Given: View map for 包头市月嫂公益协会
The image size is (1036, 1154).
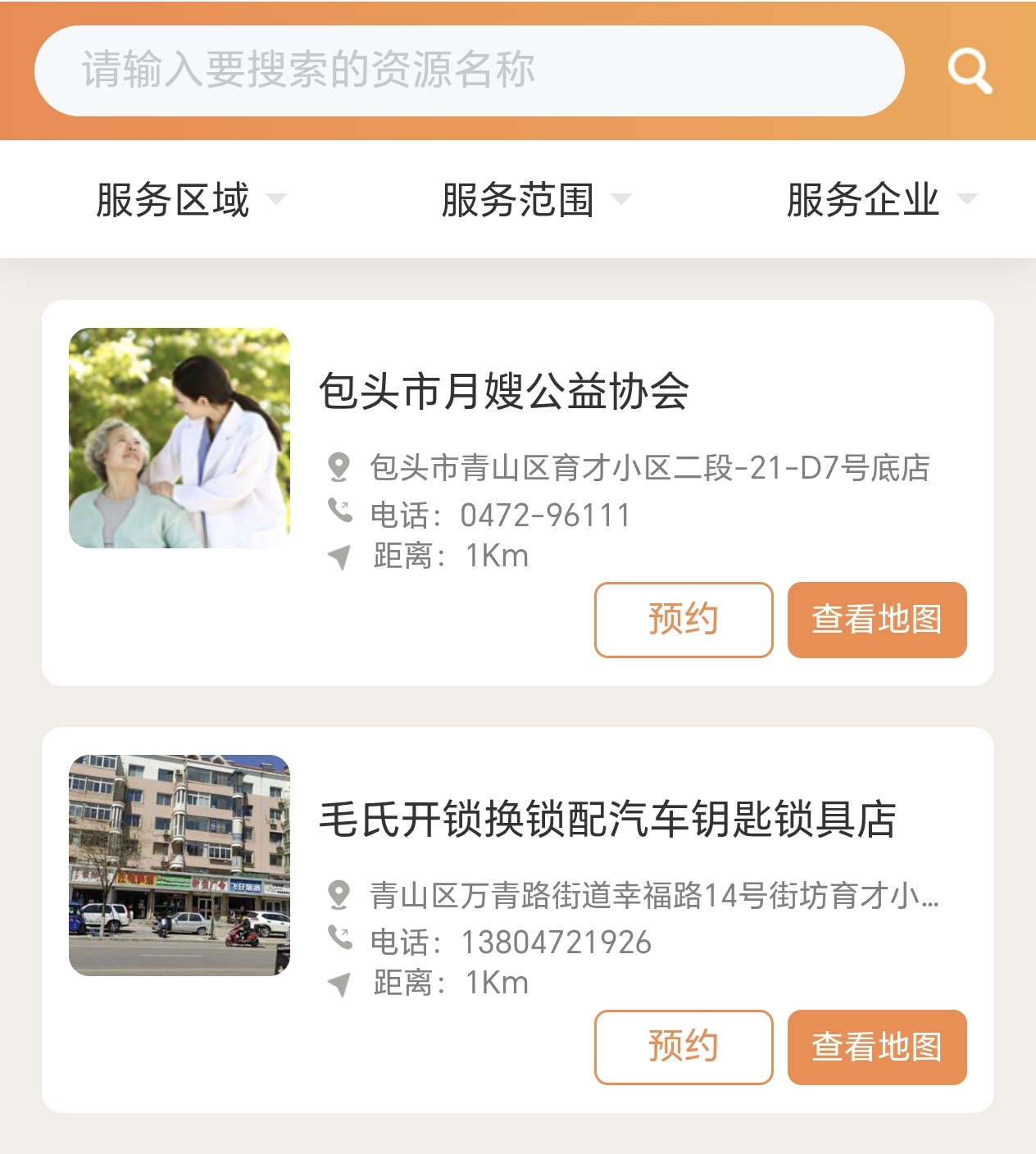Looking at the screenshot, I should (877, 620).
